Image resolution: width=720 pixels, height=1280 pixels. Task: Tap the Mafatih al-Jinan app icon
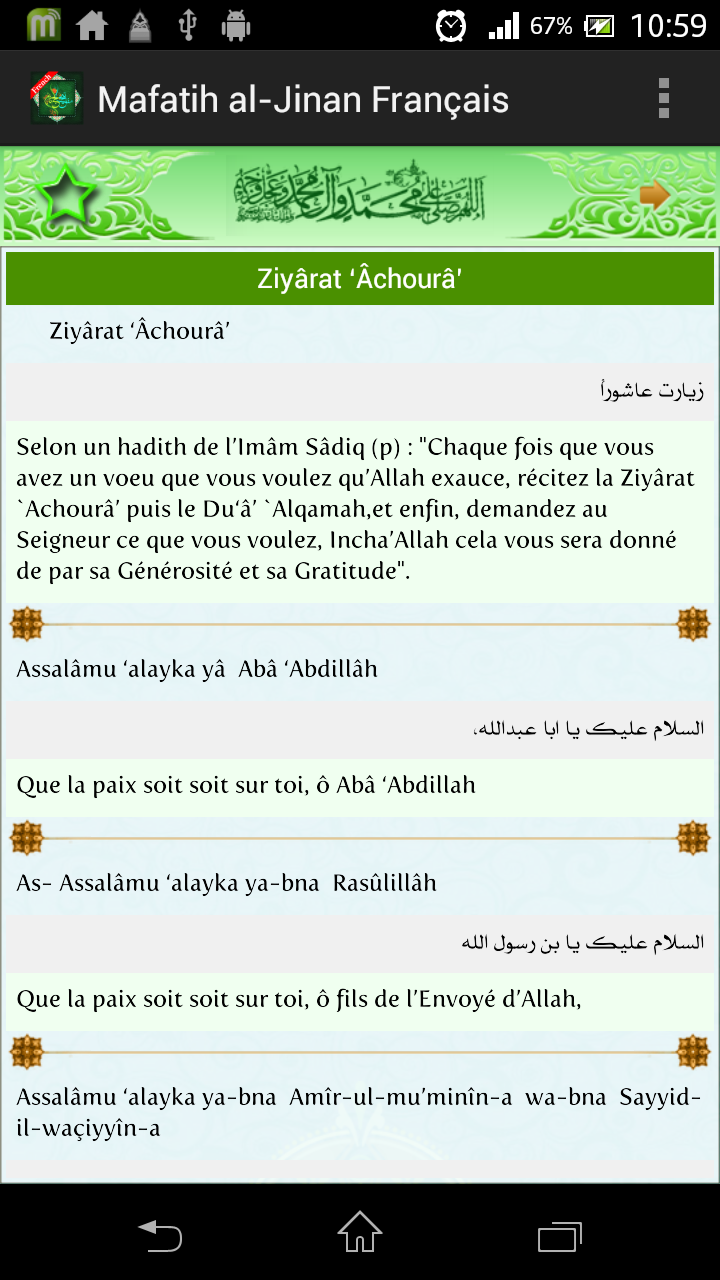click(x=56, y=99)
